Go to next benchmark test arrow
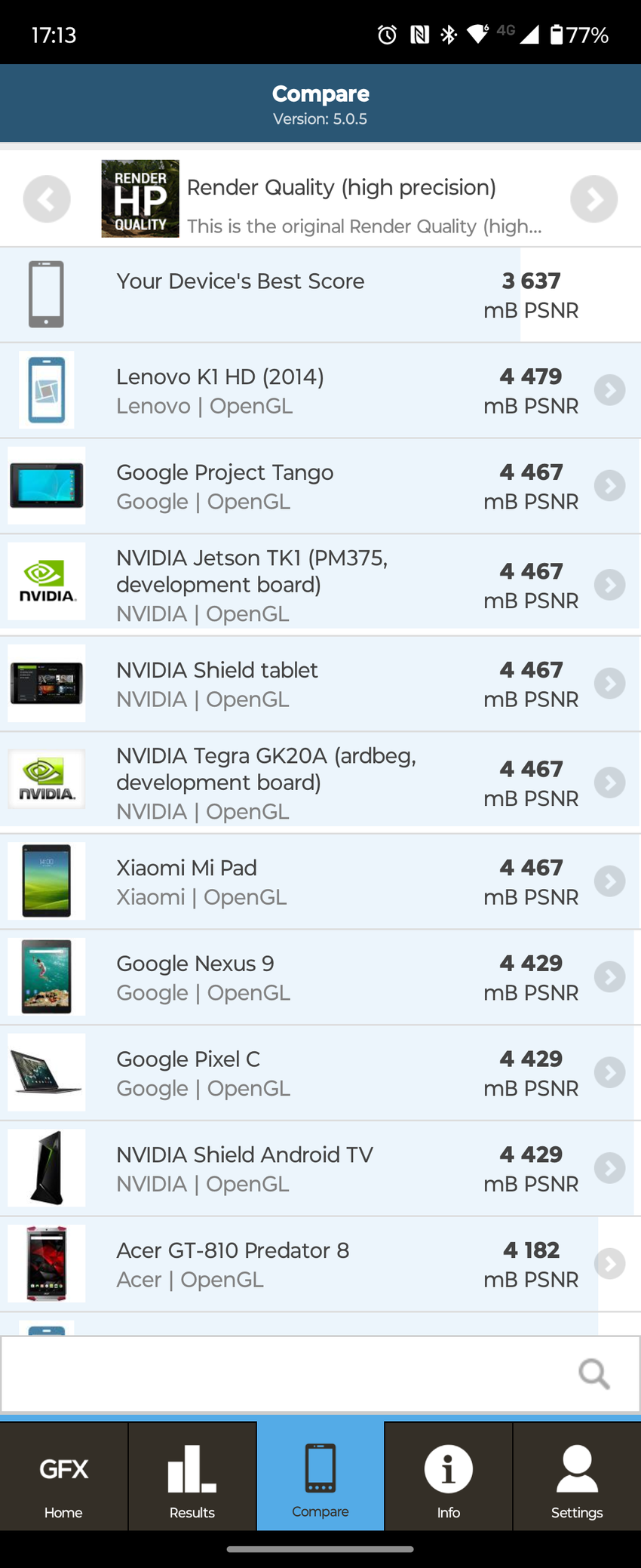The height and width of the screenshot is (1568, 641). pos(593,199)
